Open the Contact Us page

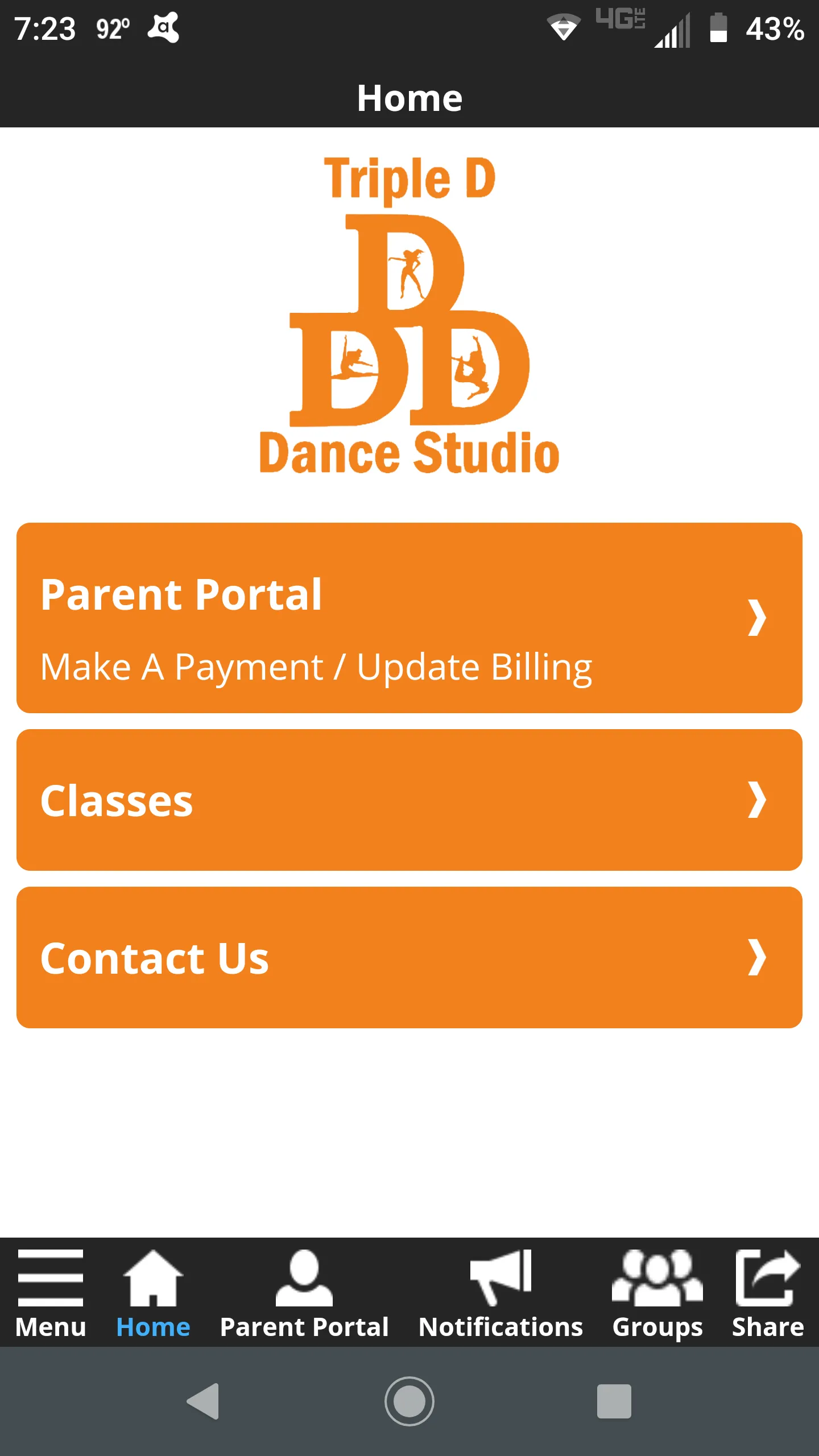[409, 957]
